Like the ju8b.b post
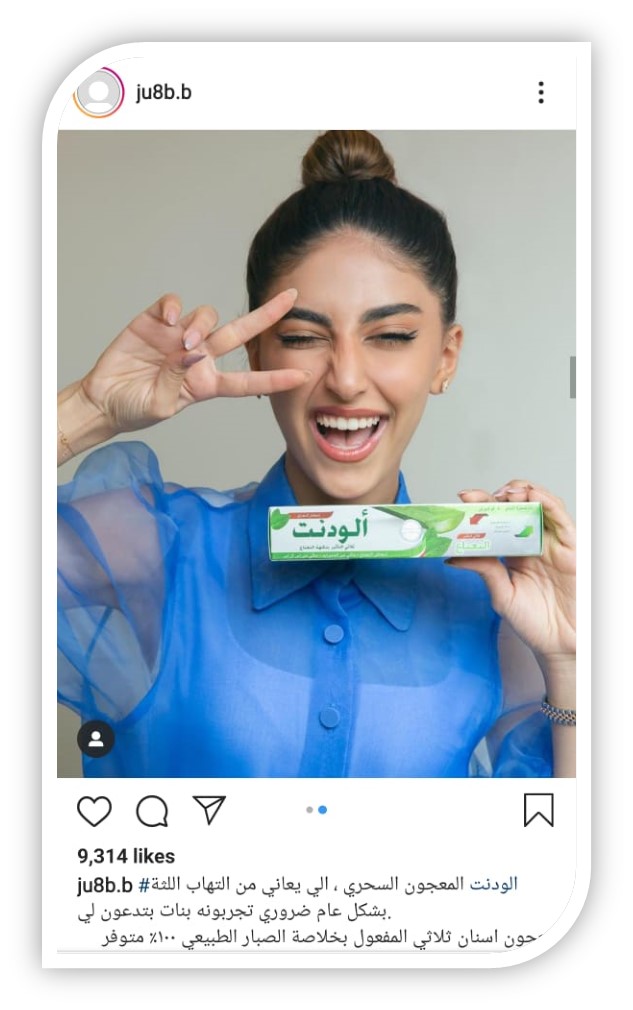The width and height of the screenshot is (633, 1010). pyautogui.click(x=94, y=811)
